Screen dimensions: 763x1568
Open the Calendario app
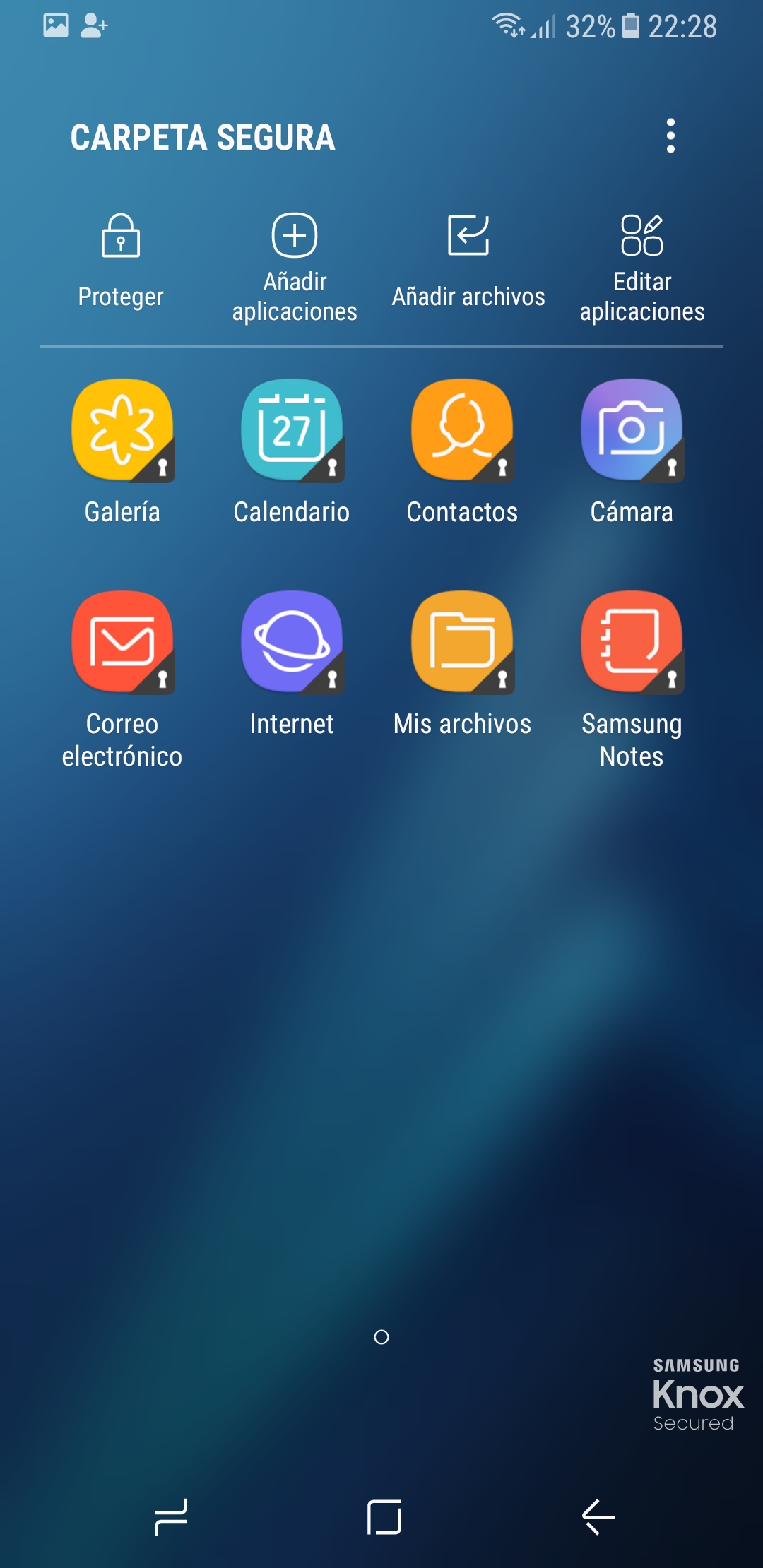tap(292, 452)
